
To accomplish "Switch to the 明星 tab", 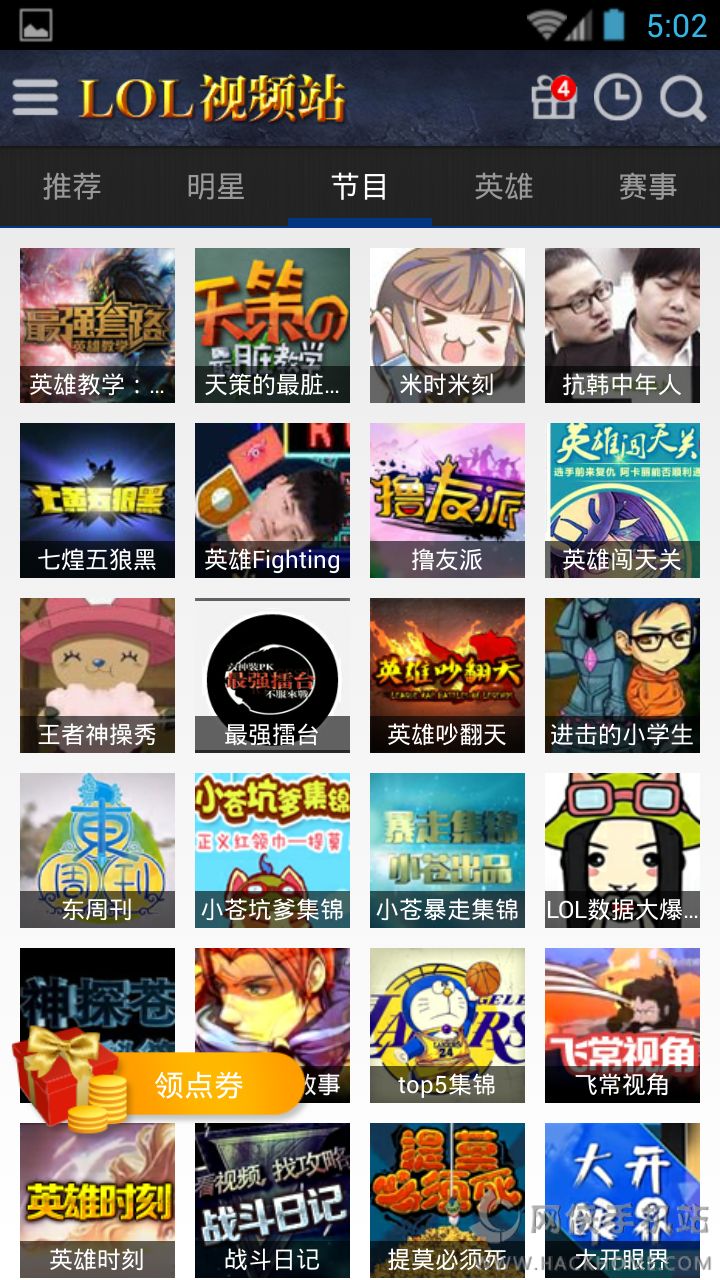I will (216, 187).
